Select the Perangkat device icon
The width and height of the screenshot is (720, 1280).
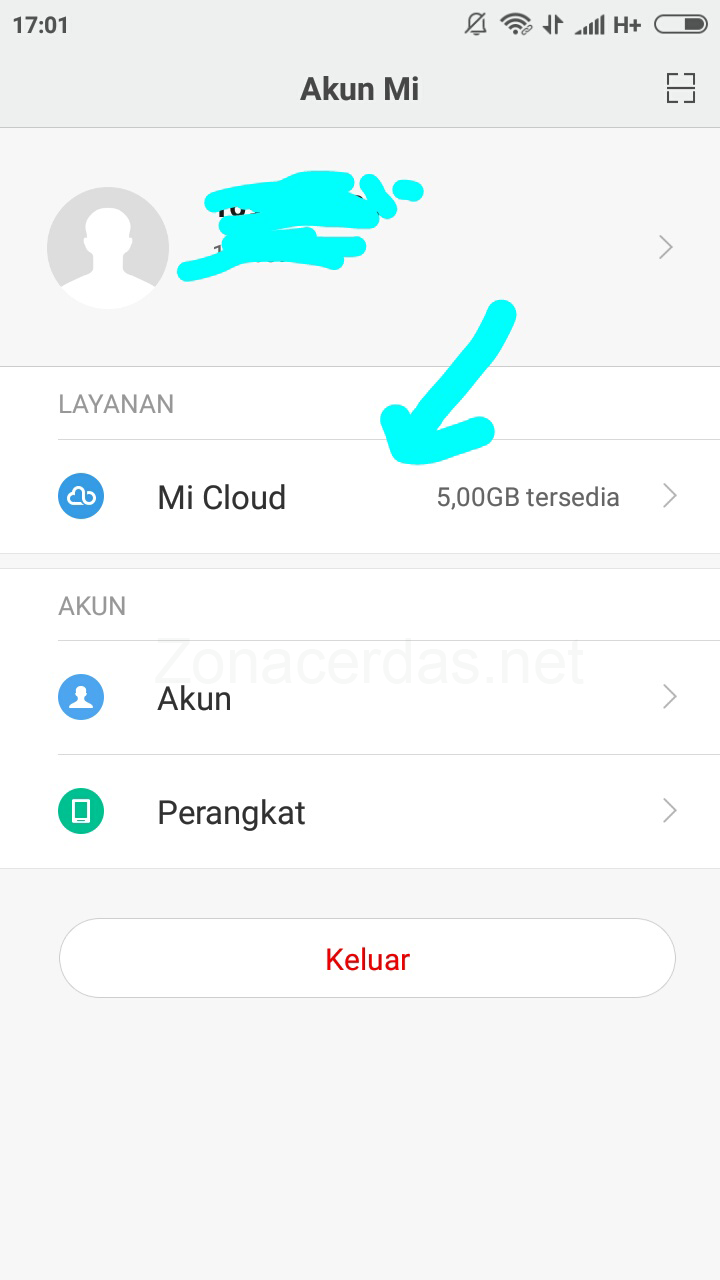coord(80,811)
